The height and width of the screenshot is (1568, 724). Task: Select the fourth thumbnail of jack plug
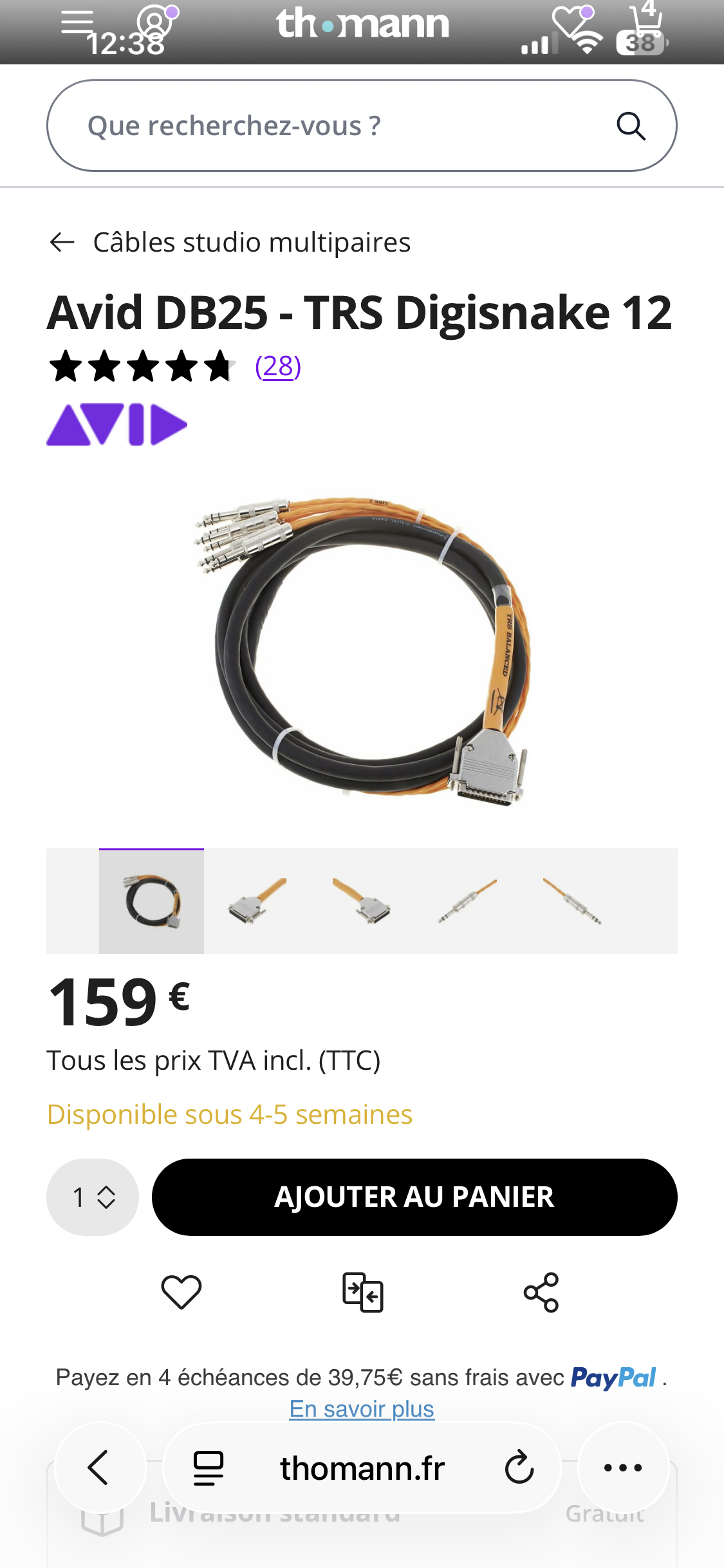[x=467, y=901]
